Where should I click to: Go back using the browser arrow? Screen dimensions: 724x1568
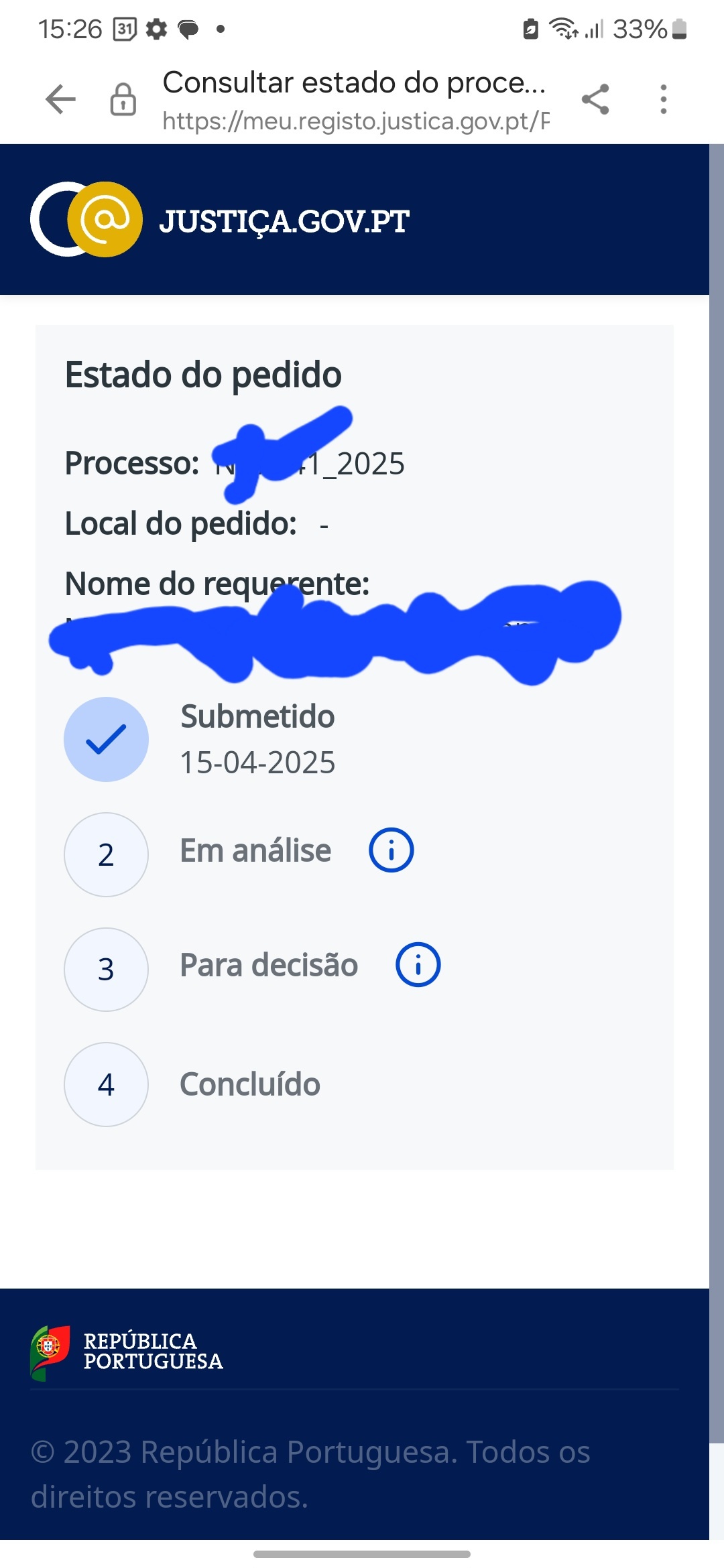60,100
